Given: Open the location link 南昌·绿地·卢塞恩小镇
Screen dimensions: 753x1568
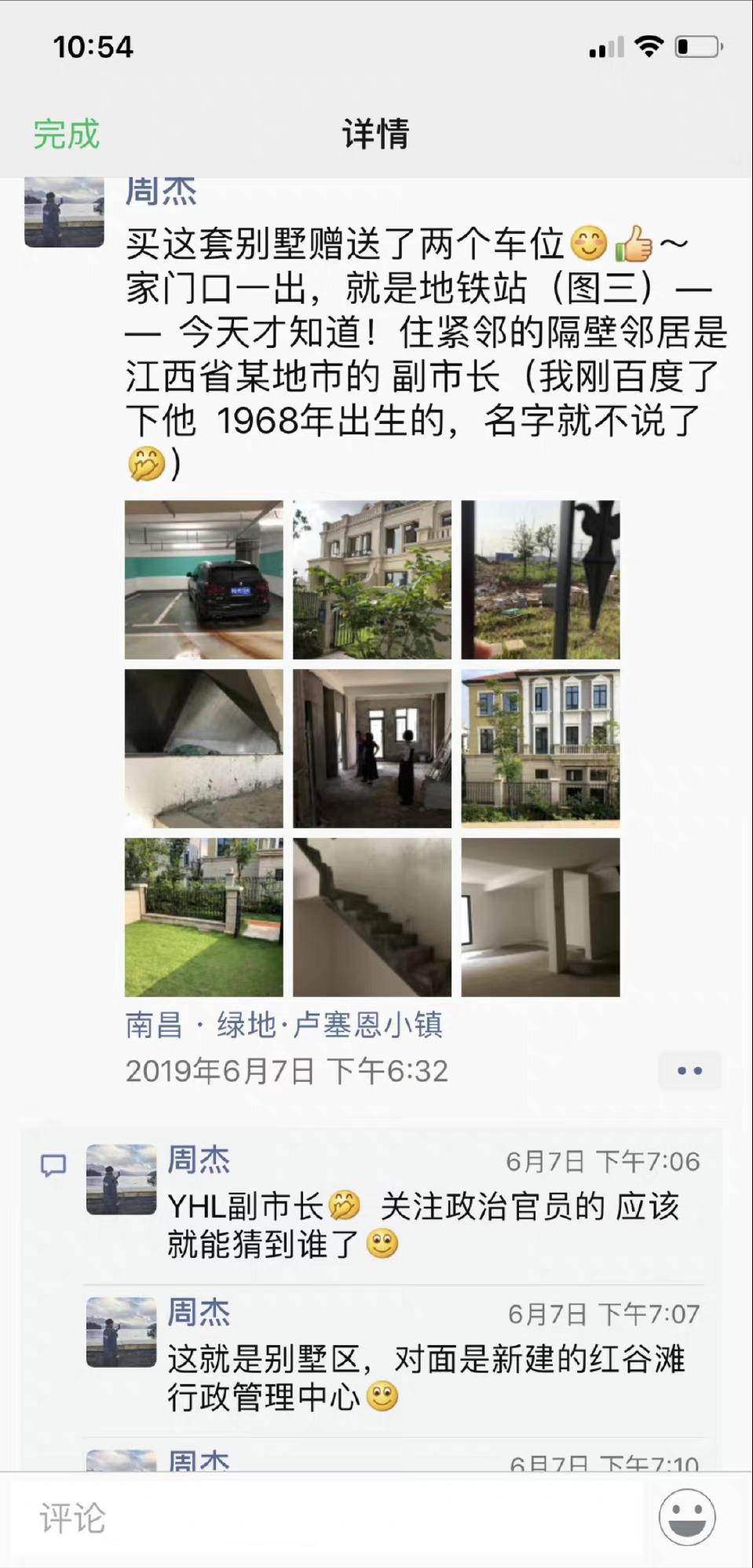Looking at the screenshot, I should pyautogui.click(x=287, y=1024).
